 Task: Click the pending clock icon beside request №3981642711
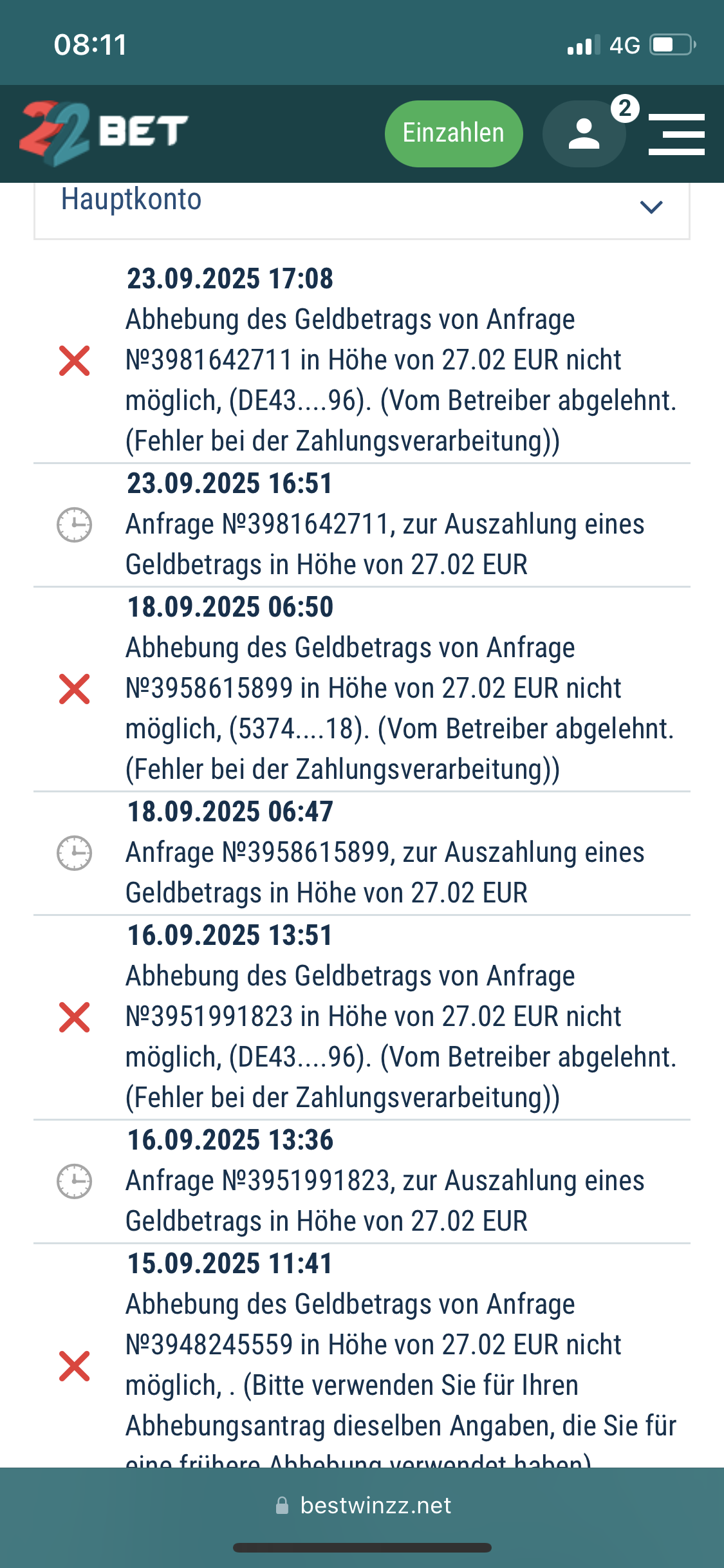click(75, 525)
